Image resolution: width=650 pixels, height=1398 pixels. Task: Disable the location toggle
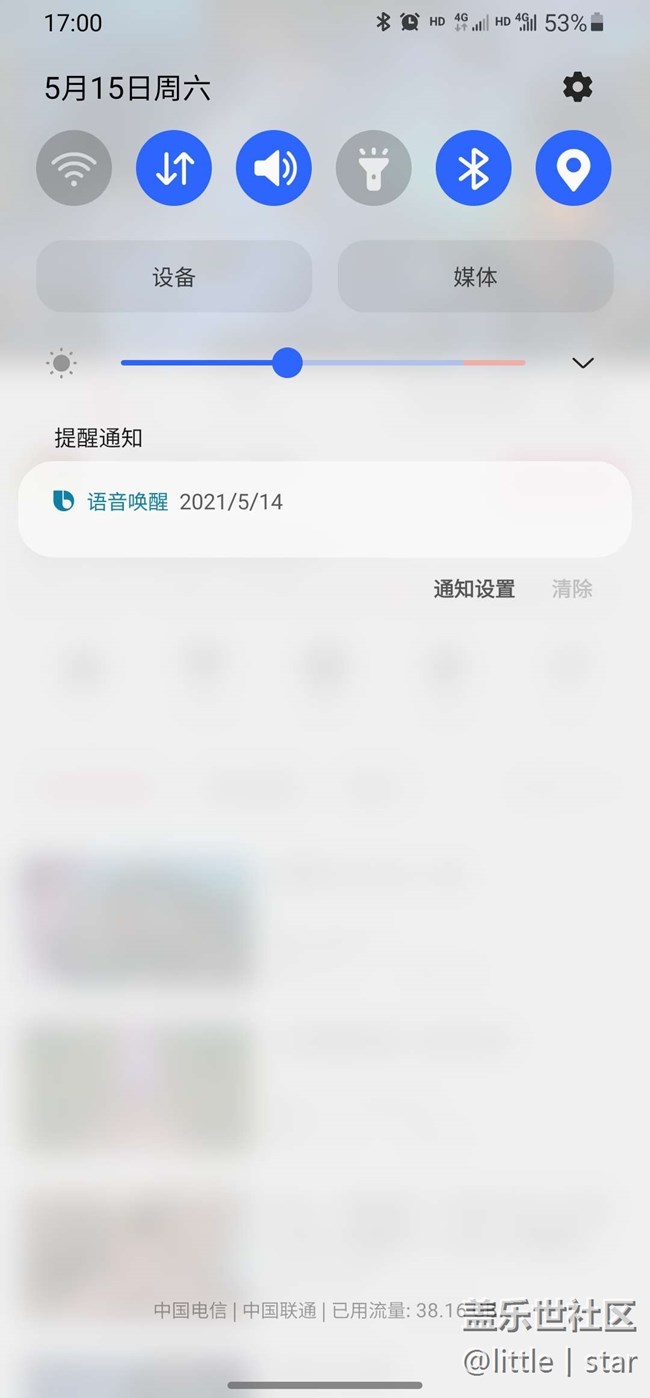(x=573, y=168)
